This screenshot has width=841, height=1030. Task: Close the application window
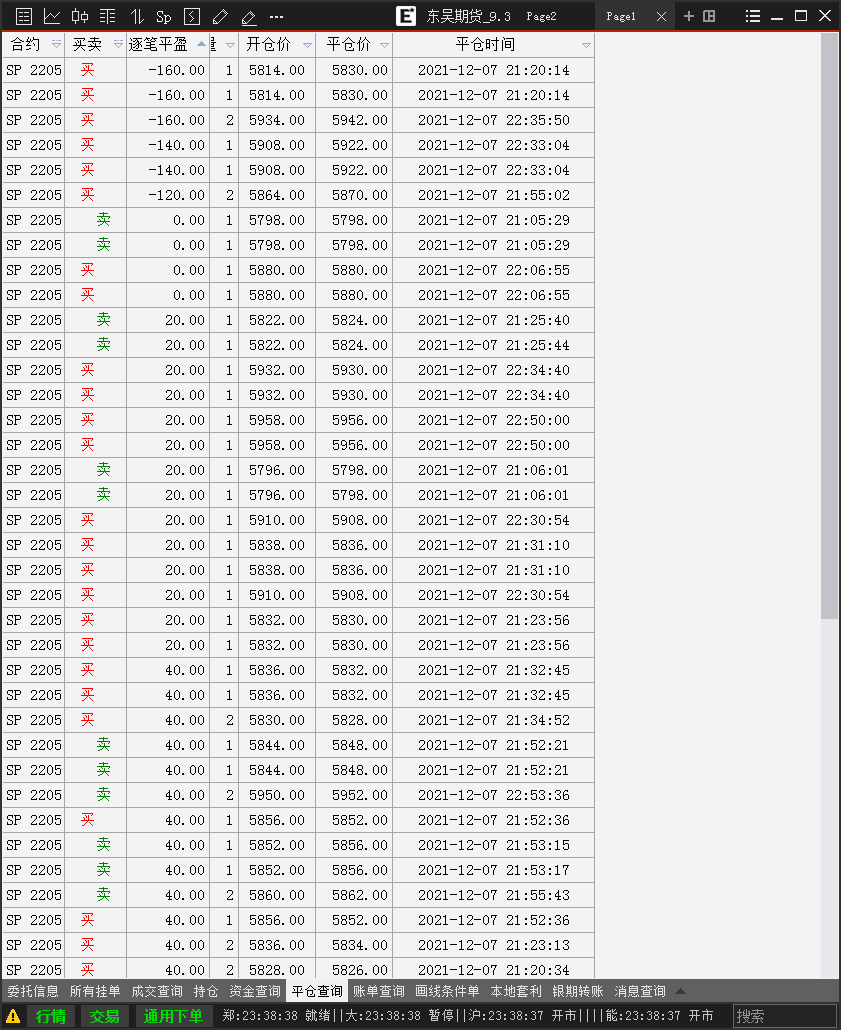pyautogui.click(x=825, y=16)
